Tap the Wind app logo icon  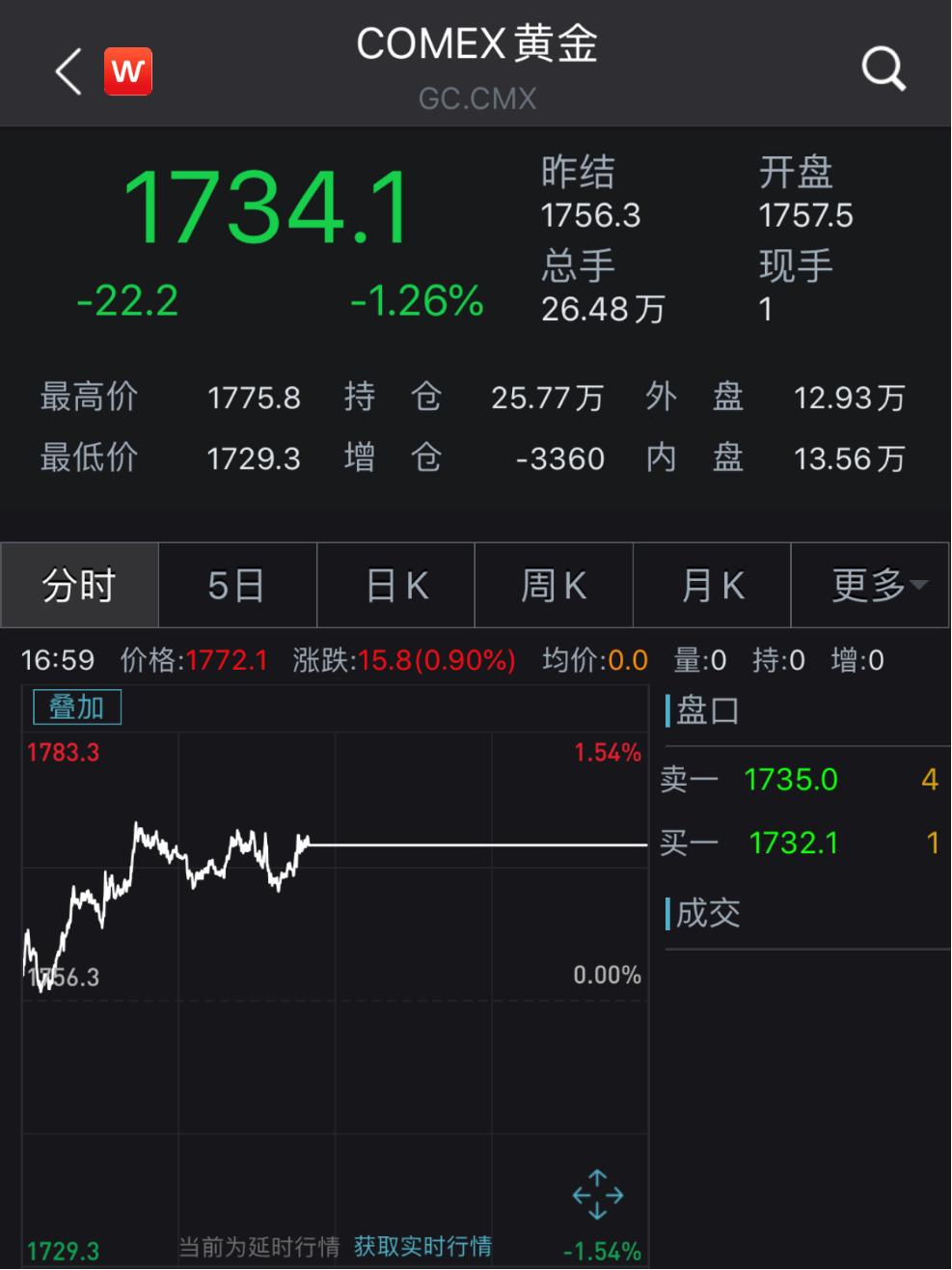(128, 70)
